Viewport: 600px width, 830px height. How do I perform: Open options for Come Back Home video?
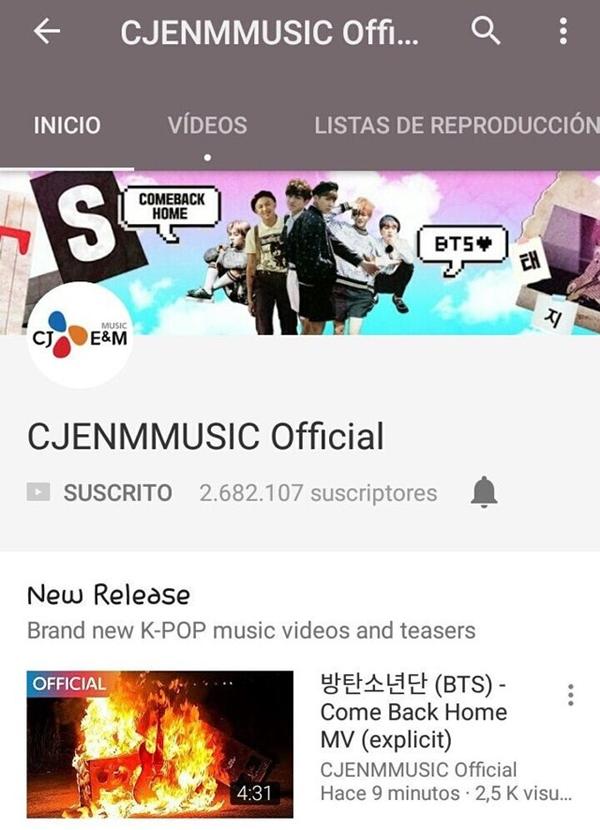pos(571,695)
